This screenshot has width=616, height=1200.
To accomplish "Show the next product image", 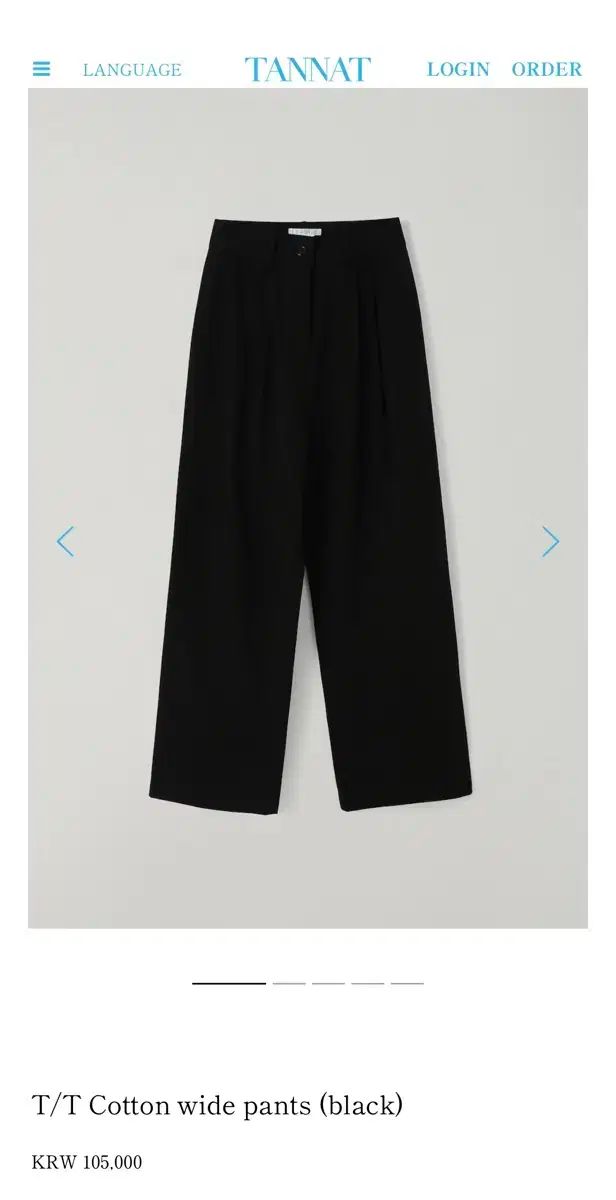I will (x=551, y=542).
